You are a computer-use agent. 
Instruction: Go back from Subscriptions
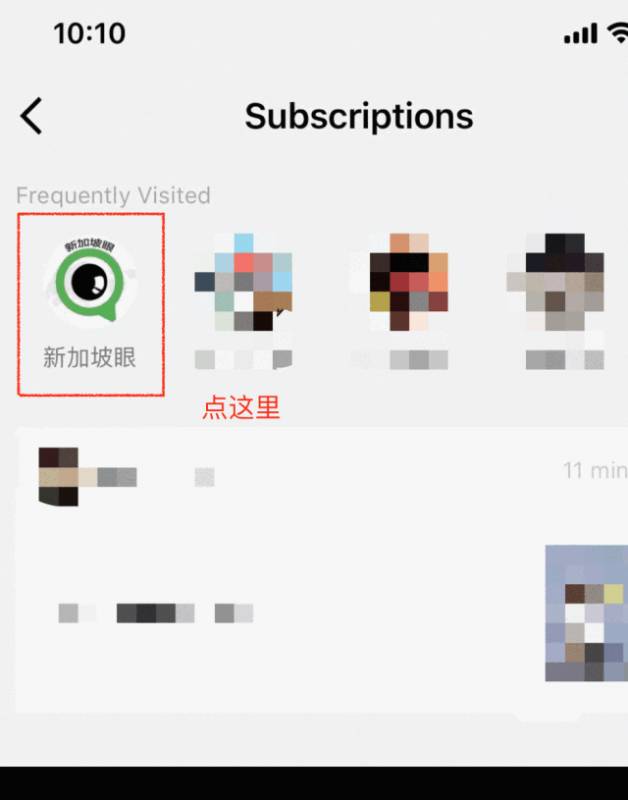(32, 116)
